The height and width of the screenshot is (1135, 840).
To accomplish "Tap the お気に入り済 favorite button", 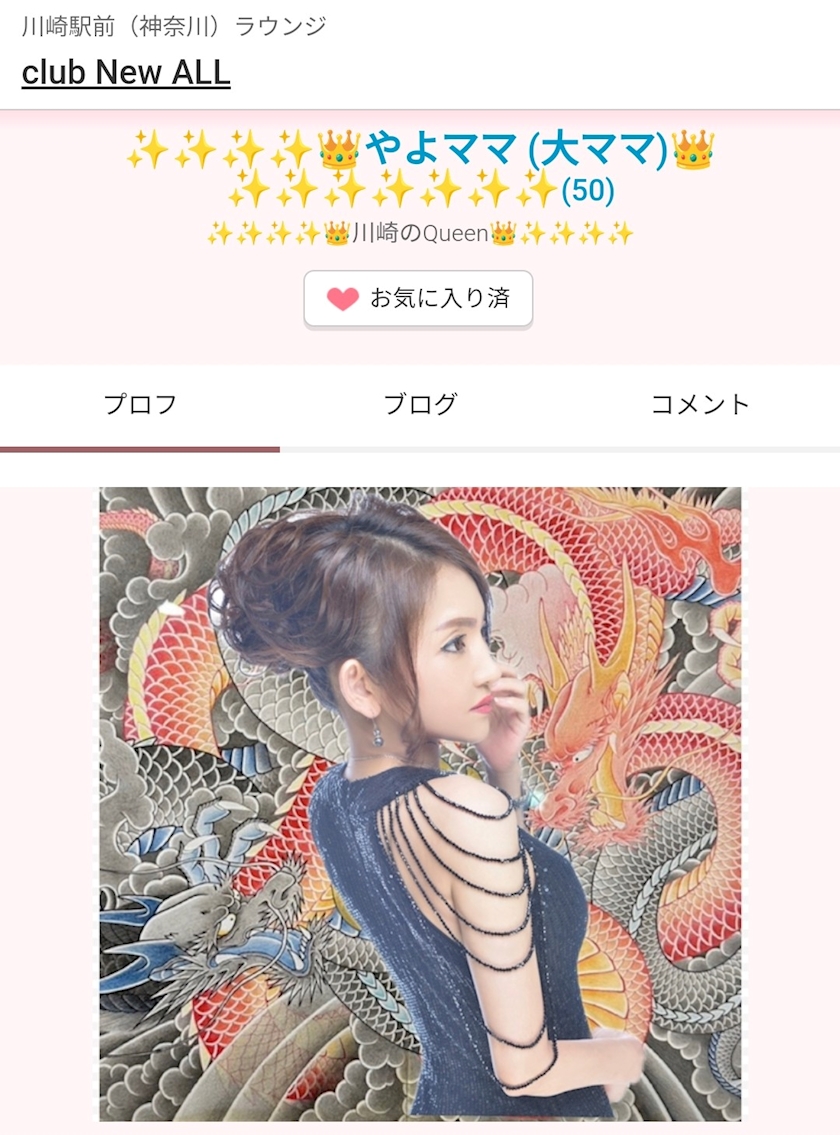I will 418,298.
